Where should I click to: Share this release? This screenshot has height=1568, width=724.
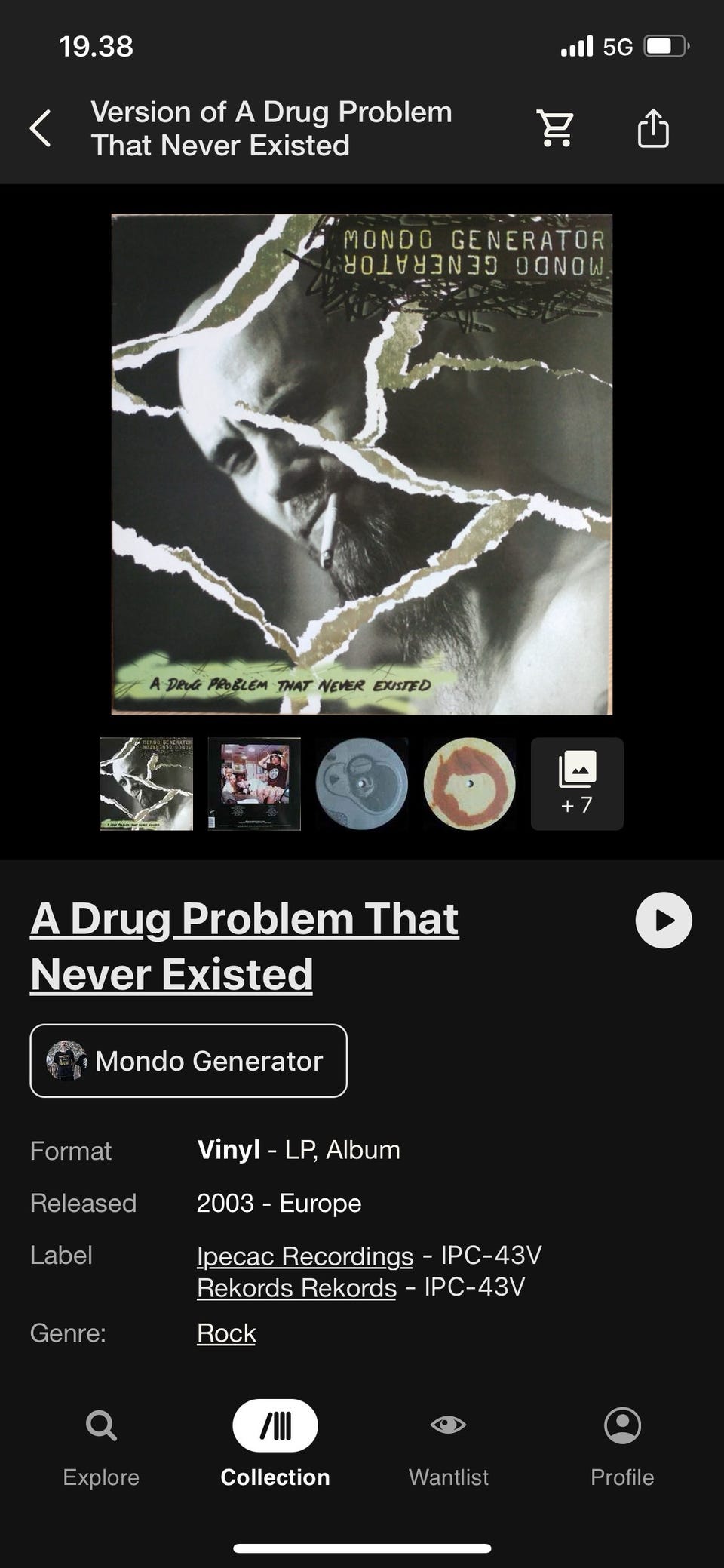653,128
